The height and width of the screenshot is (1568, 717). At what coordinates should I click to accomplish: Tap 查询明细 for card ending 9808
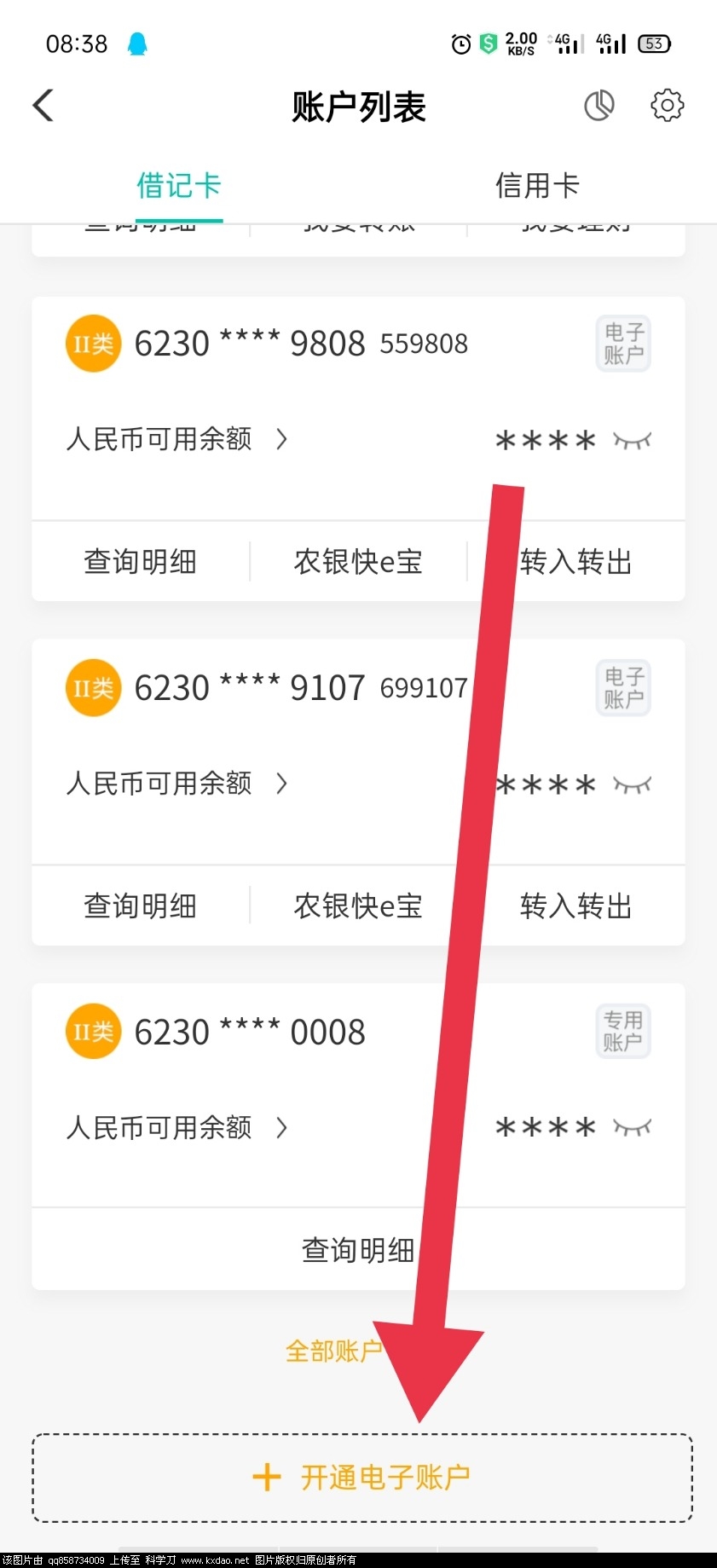click(x=141, y=562)
